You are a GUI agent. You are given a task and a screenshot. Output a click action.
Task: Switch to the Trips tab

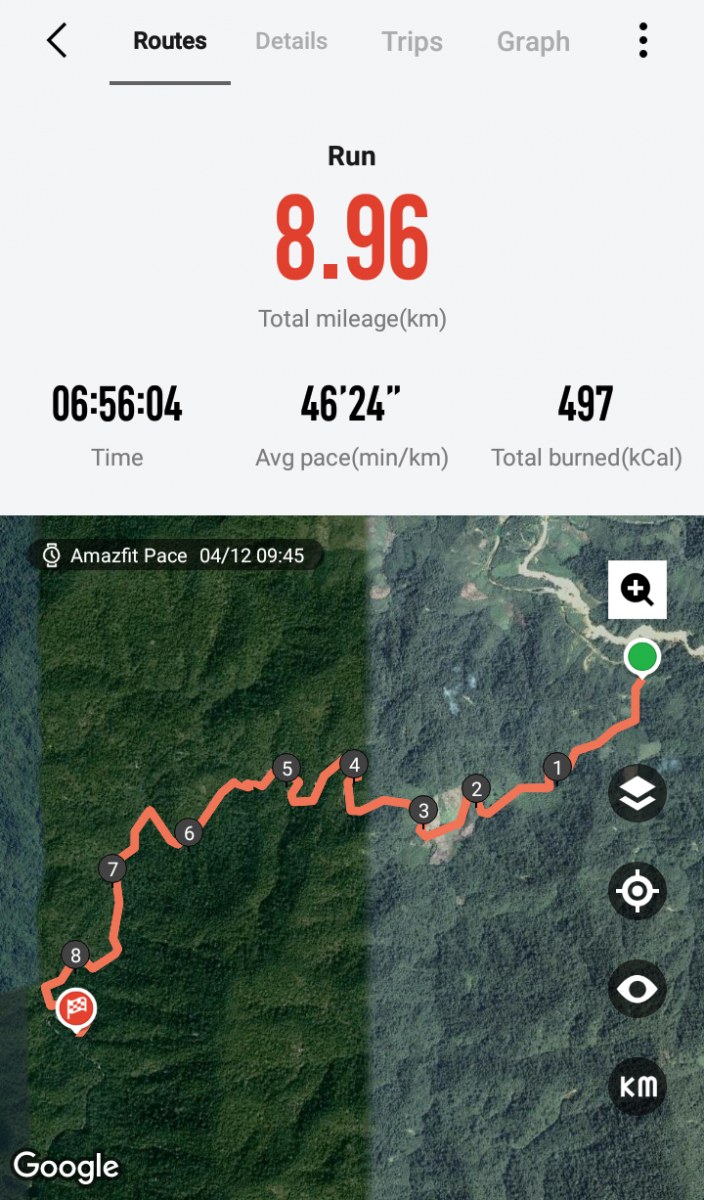[412, 42]
